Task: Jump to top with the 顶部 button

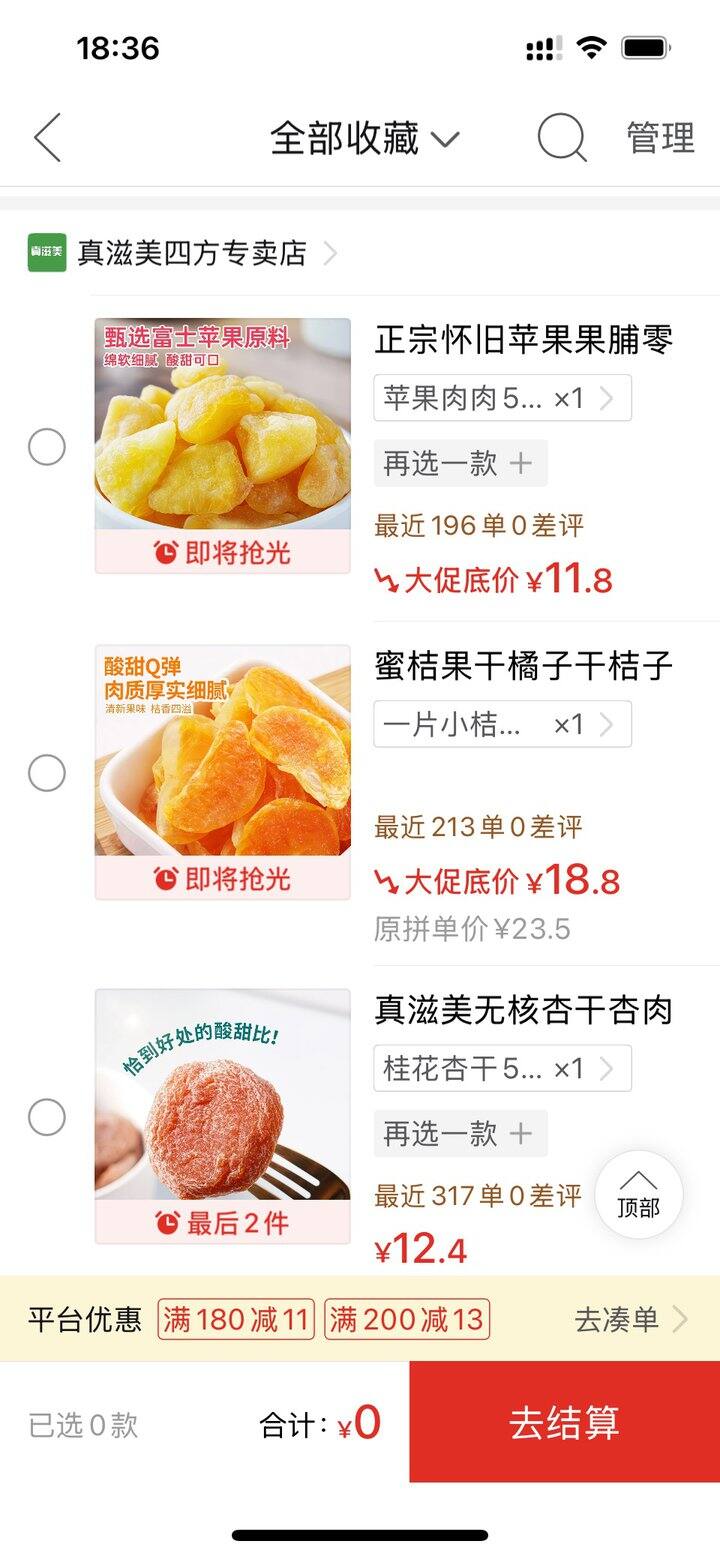Action: click(638, 1195)
